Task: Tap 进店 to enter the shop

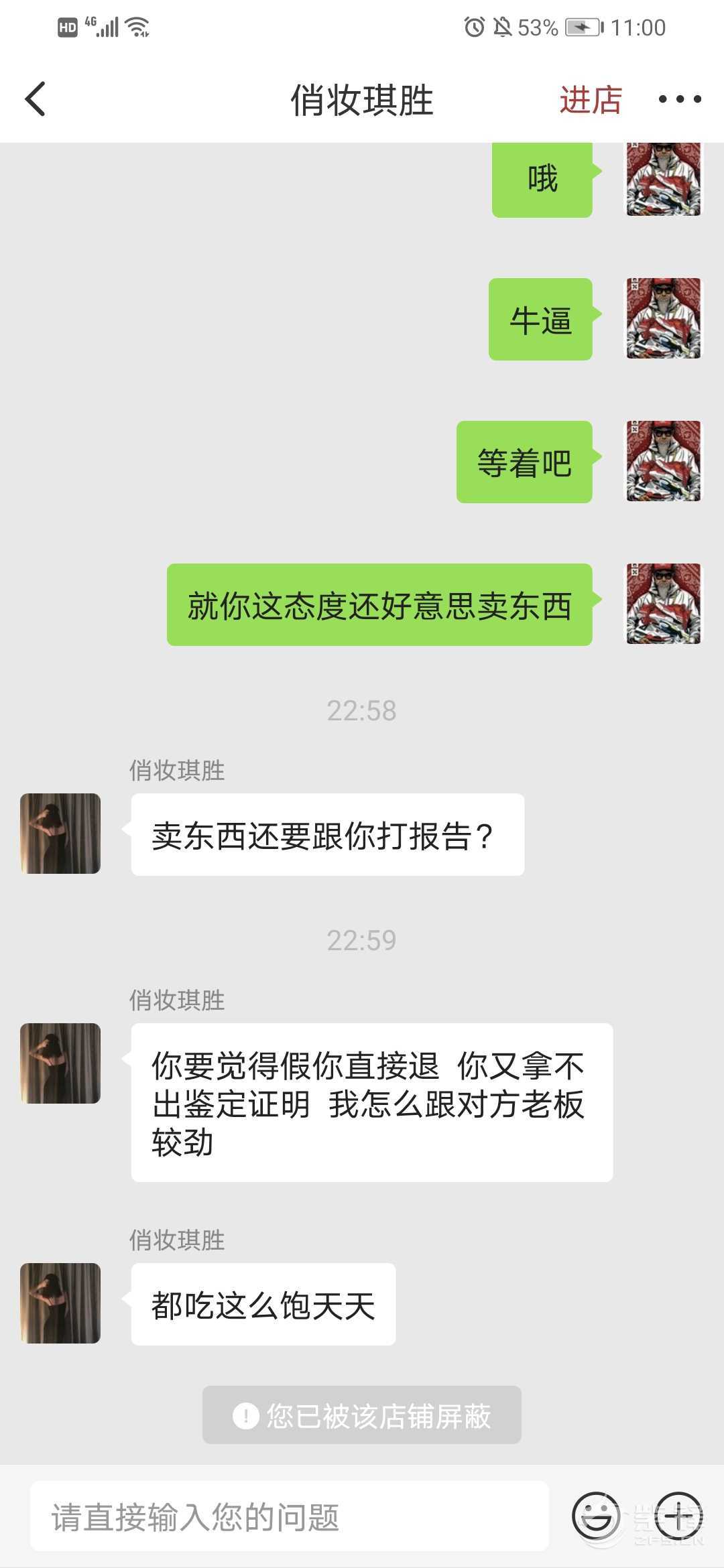Action: (591, 100)
